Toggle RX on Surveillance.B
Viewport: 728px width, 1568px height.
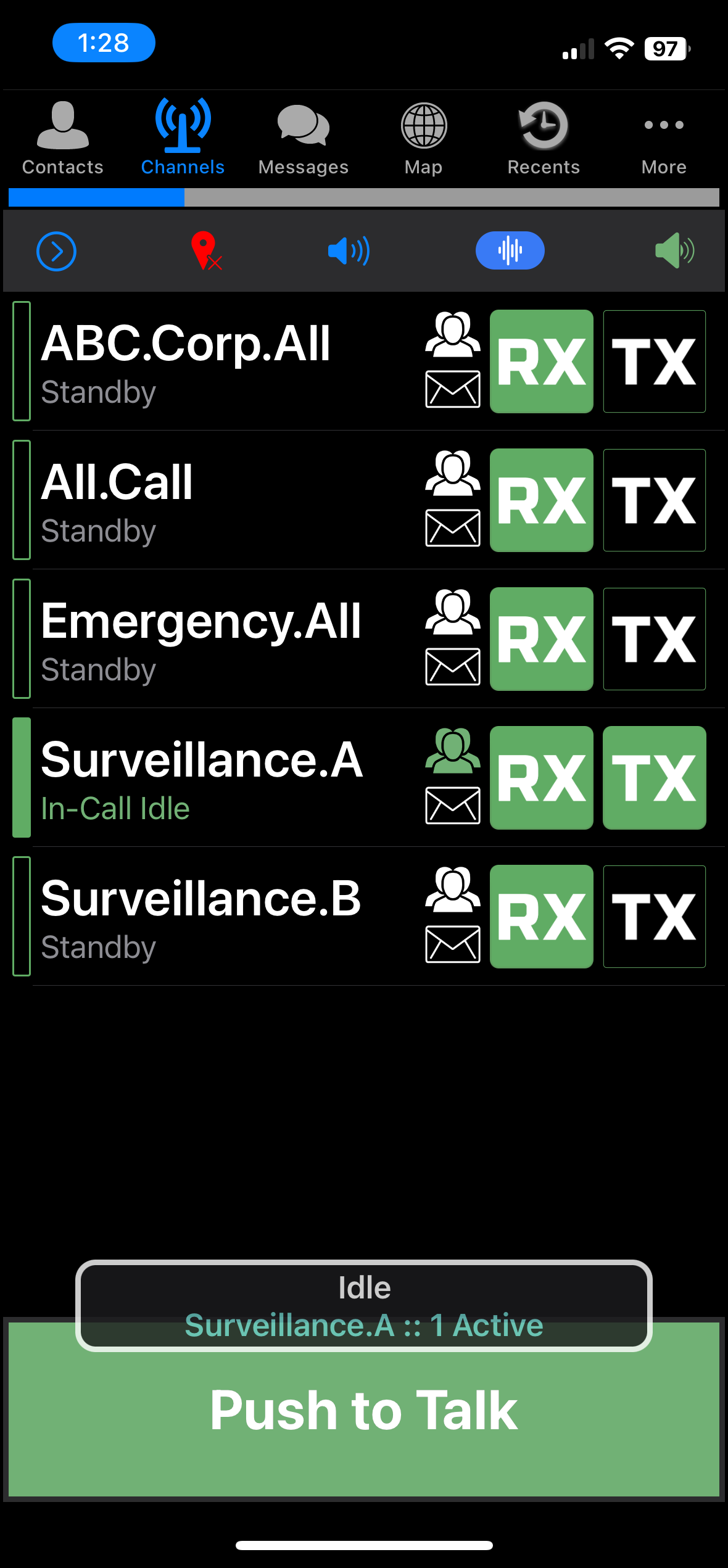541,917
